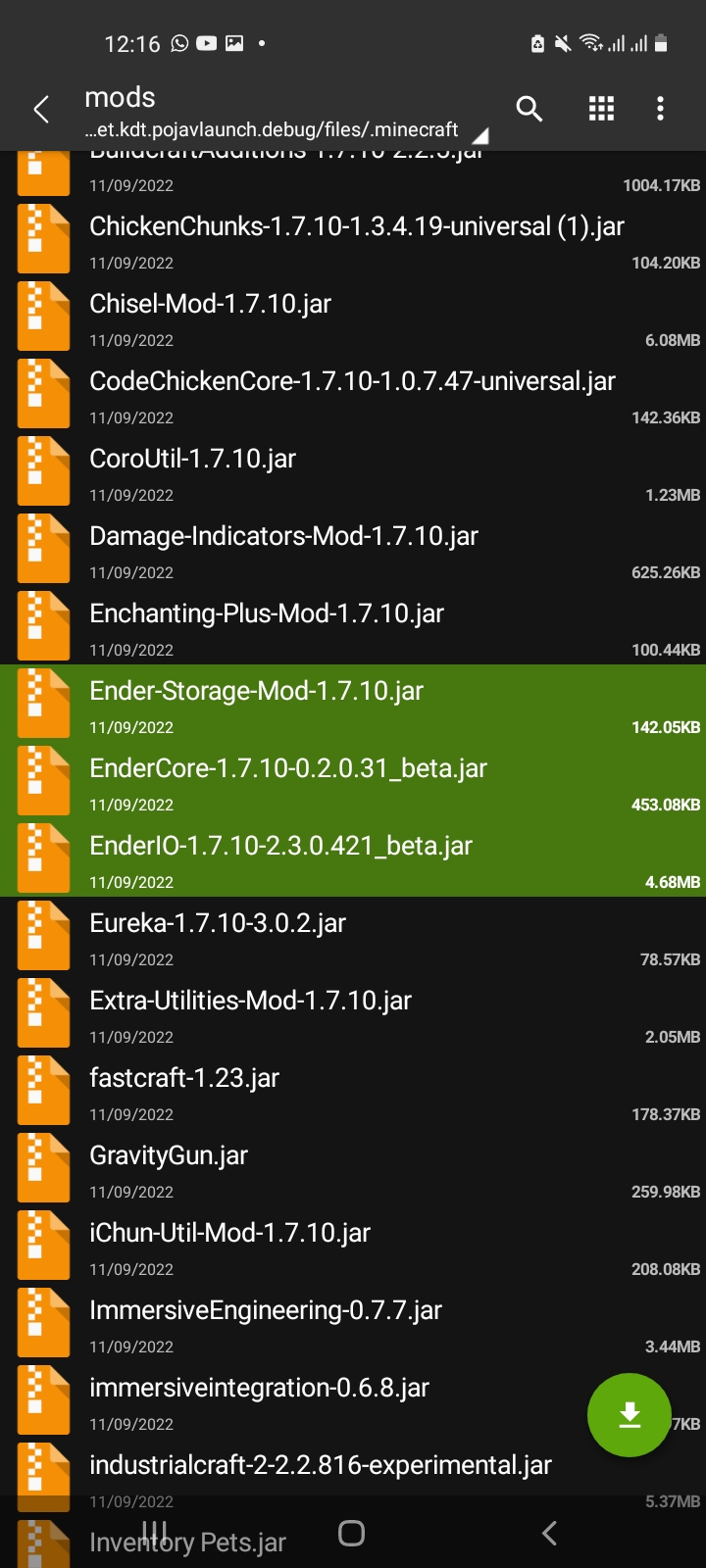This screenshot has width=706, height=1568.
Task: Deselect the Ender-Storage-Mod-1.7.10.jar file
Action: (353, 703)
